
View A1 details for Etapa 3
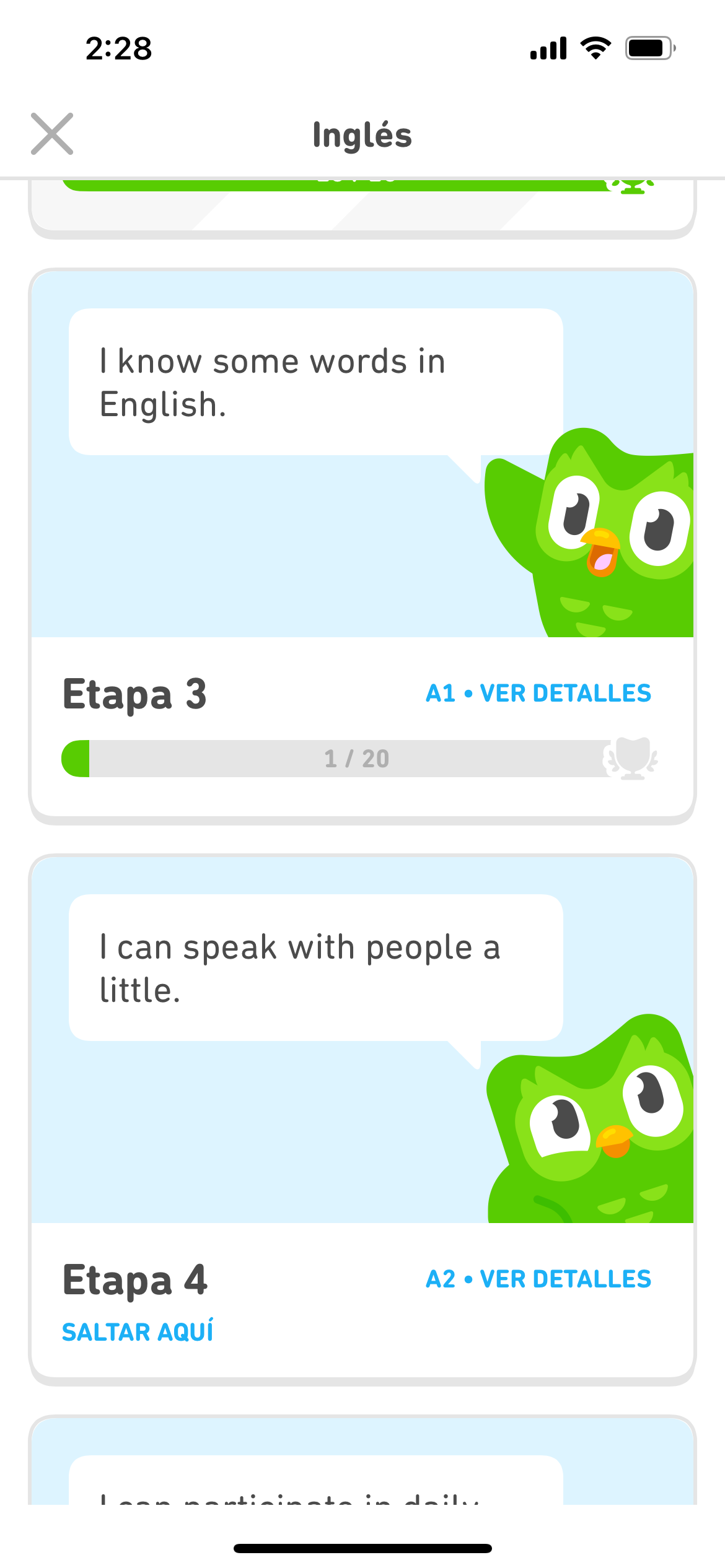(538, 694)
